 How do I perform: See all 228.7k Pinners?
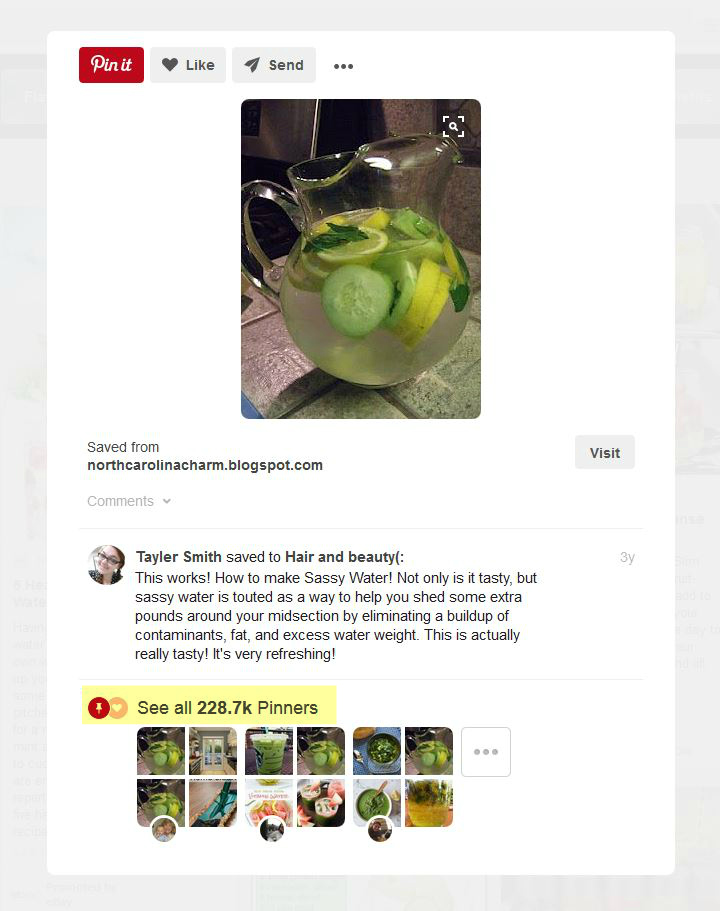point(227,707)
